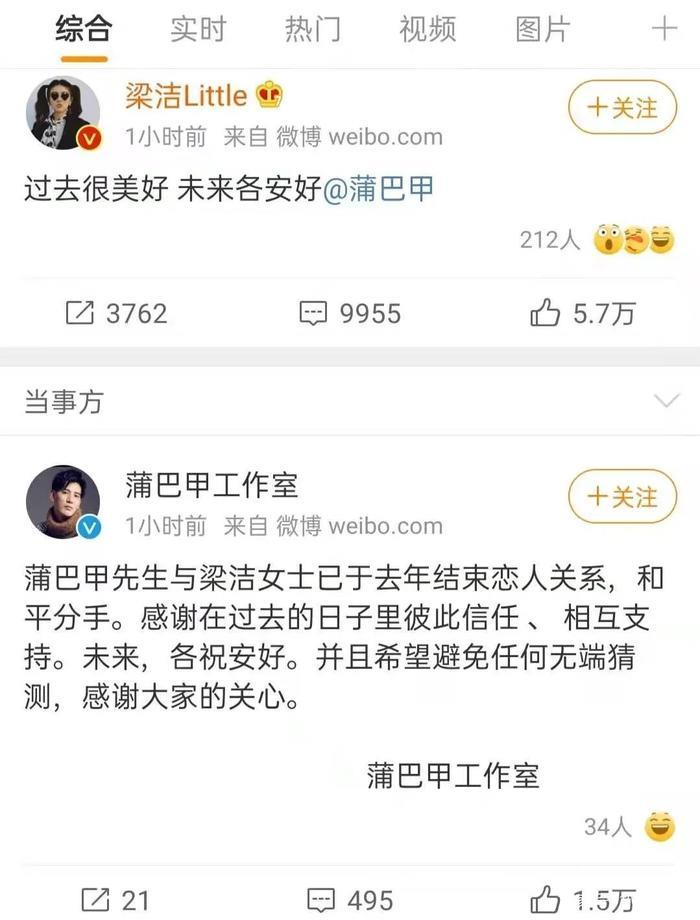Open comments on 梁洁Little's post
Viewport: 700px width, 920px height.
pyautogui.click(x=350, y=314)
